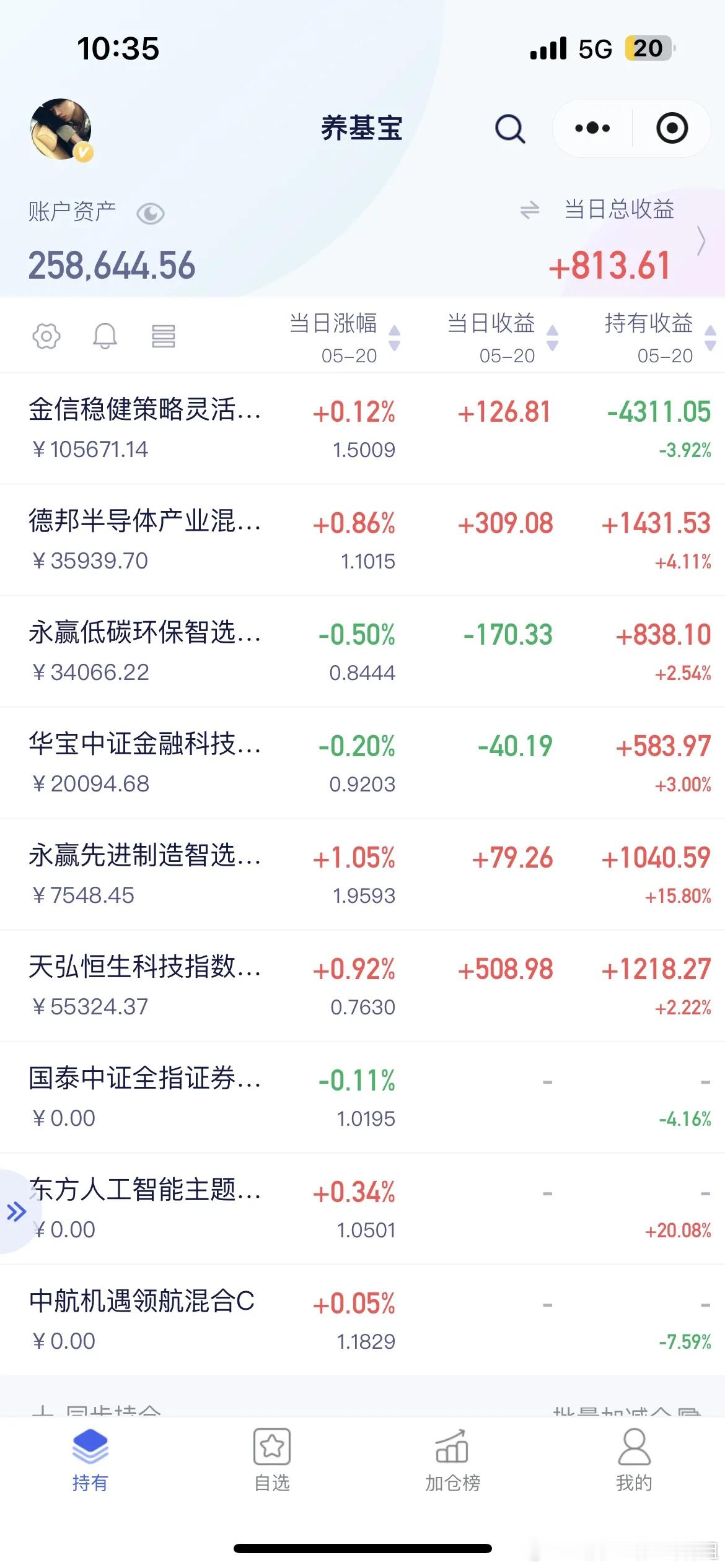725x1568 pixels.
Task: View 天弘恒生科技指数 fund
Action: pyautogui.click(x=362, y=986)
